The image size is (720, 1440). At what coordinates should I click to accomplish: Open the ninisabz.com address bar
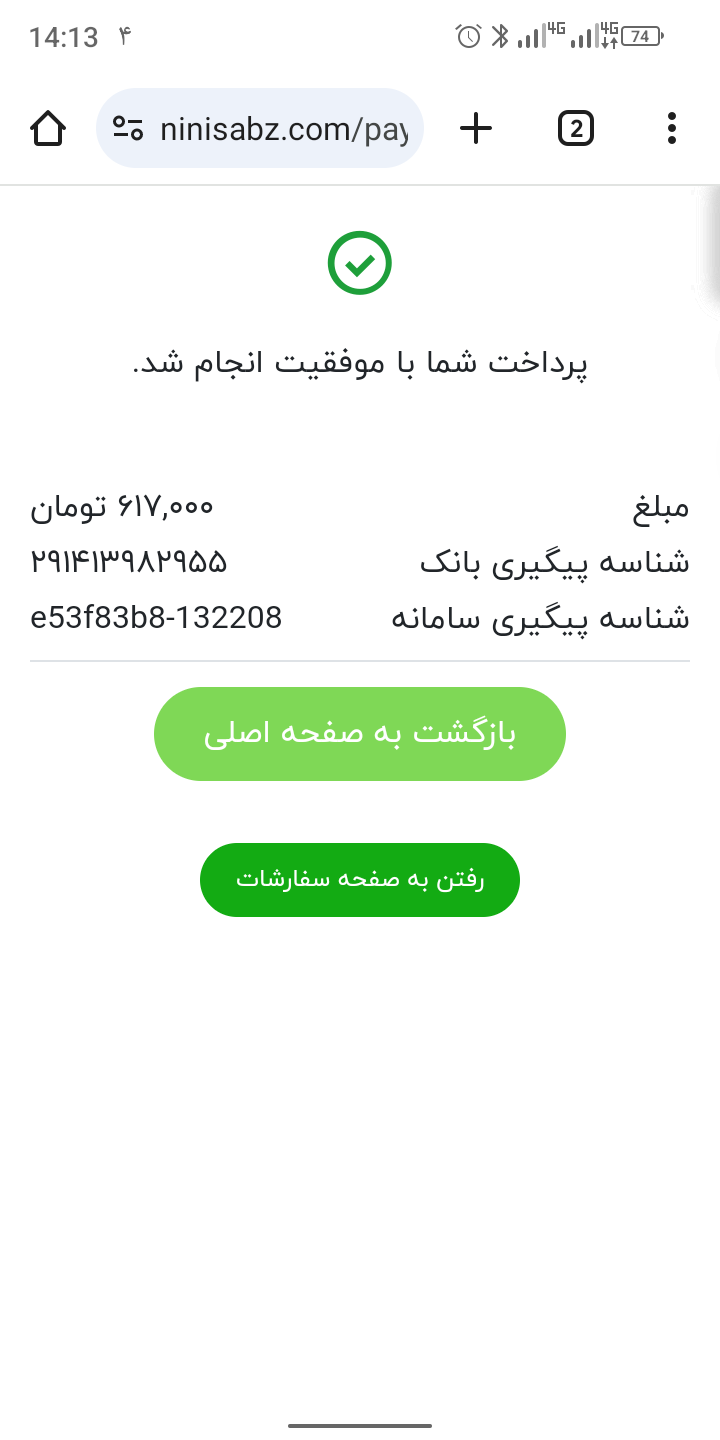pyautogui.click(x=260, y=128)
